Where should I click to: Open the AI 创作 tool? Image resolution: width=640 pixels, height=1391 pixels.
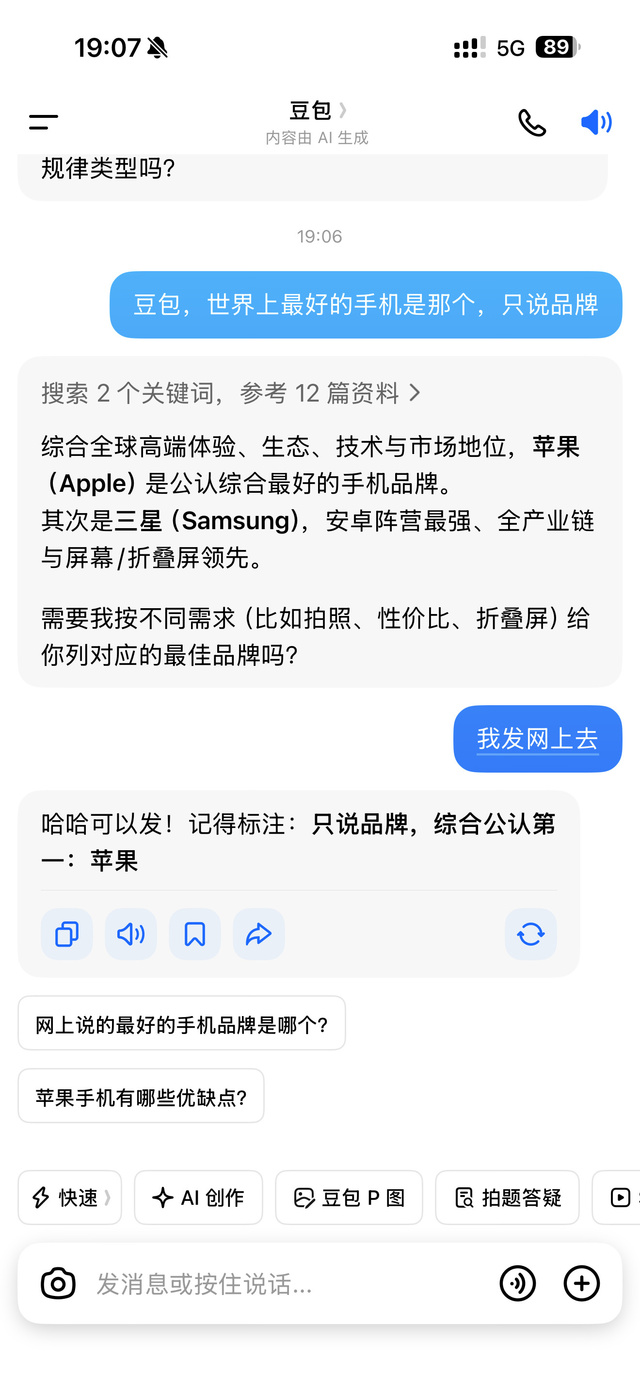click(x=198, y=1197)
